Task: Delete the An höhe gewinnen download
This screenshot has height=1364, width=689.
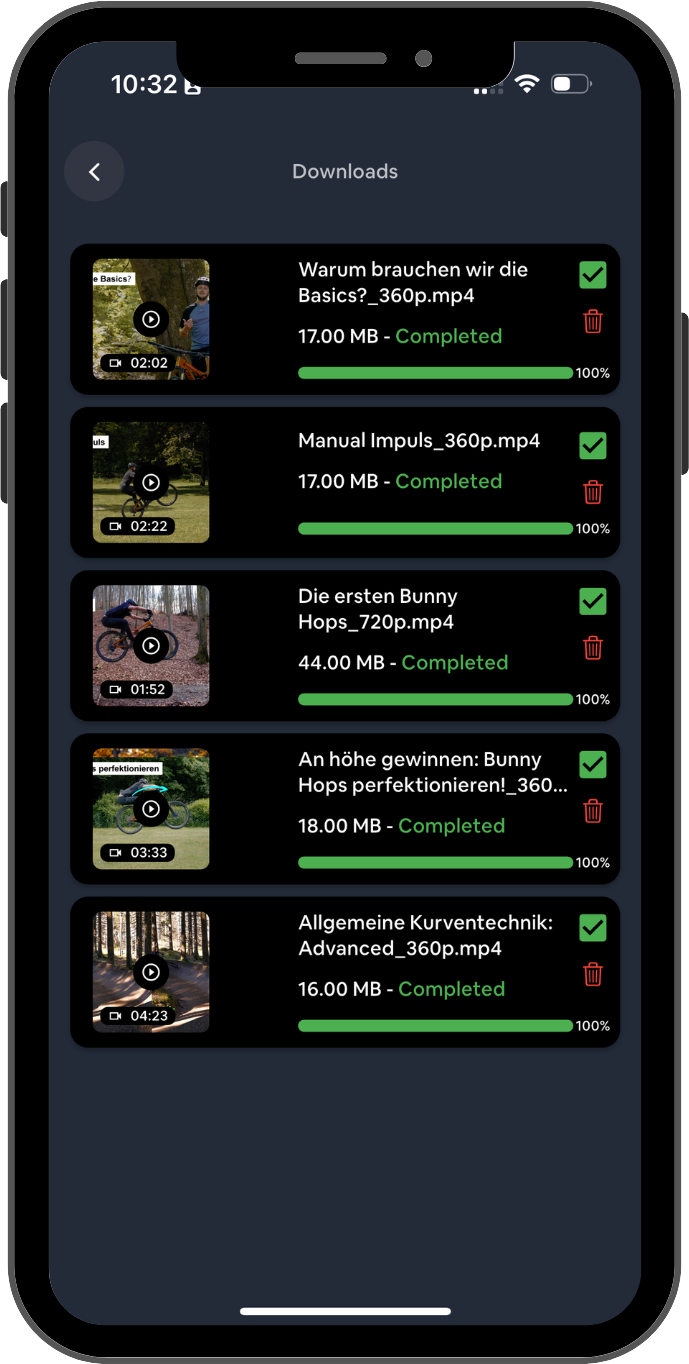Action: pyautogui.click(x=593, y=811)
